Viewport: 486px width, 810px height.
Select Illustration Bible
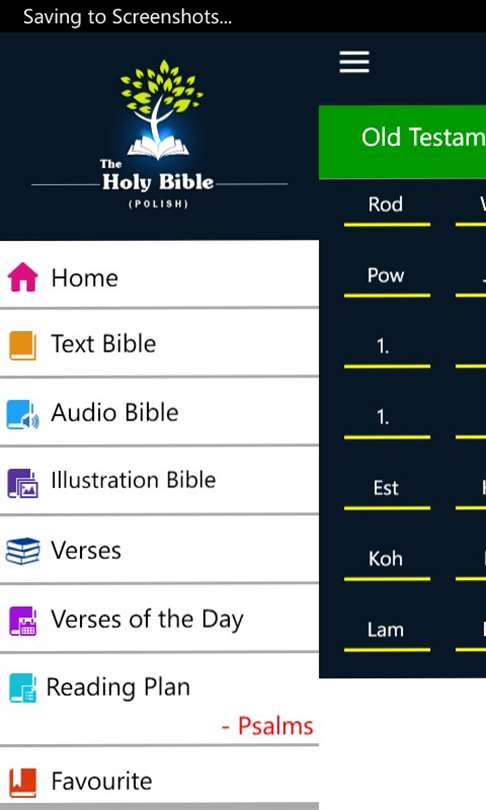coord(159,480)
